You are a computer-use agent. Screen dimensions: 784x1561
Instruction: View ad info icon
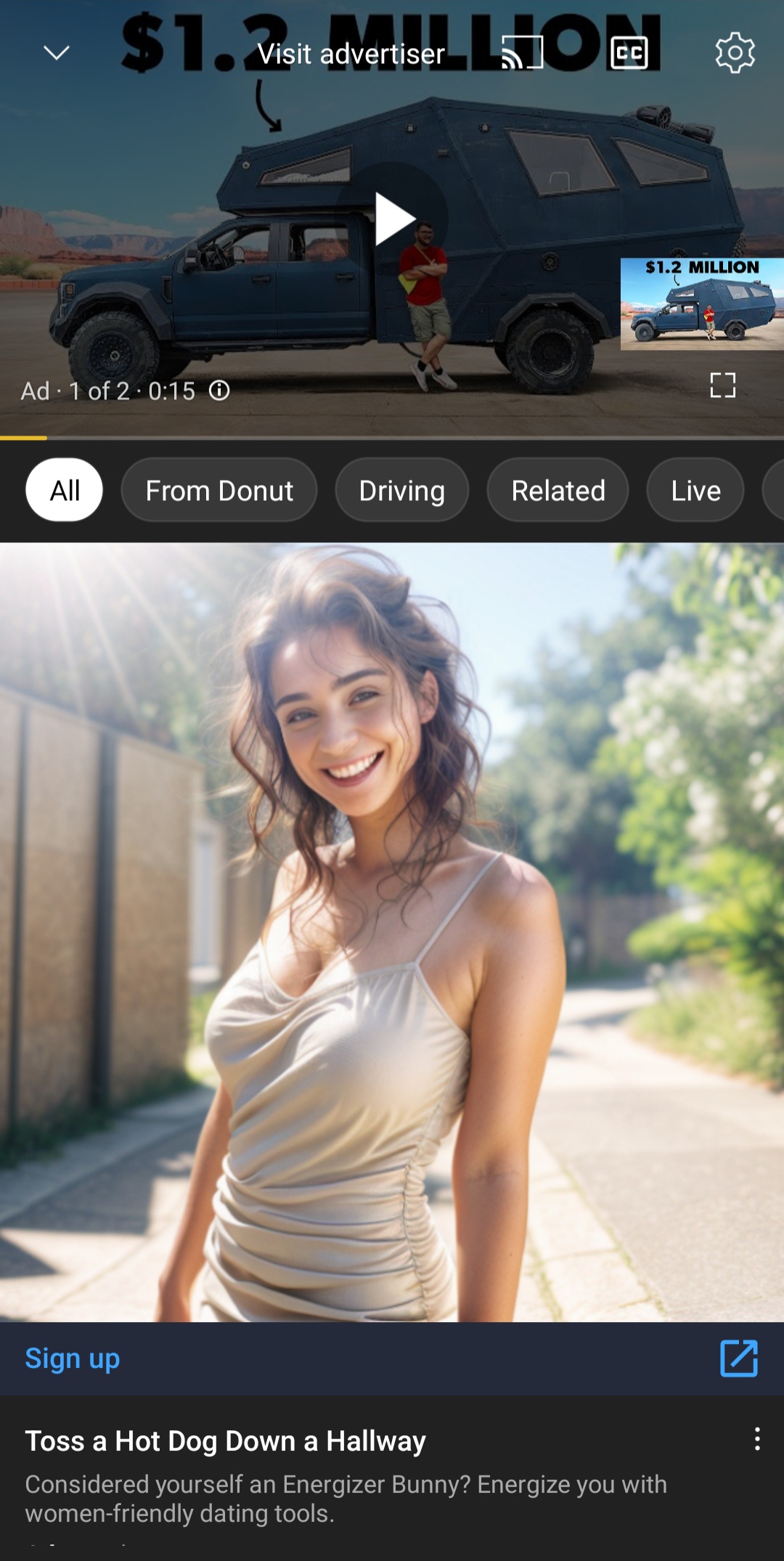coord(219,391)
